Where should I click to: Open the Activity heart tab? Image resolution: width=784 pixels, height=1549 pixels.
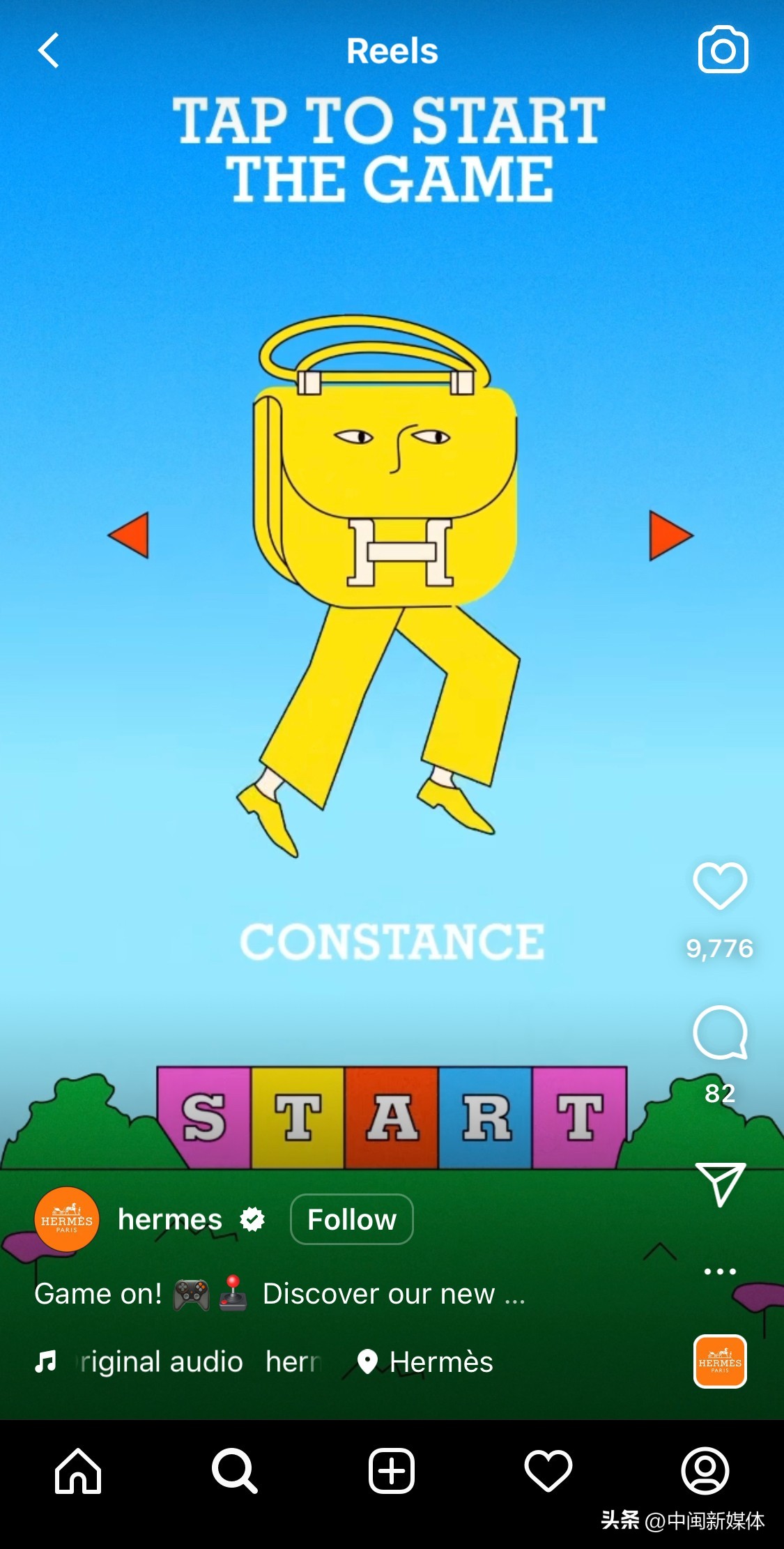pos(548,1471)
